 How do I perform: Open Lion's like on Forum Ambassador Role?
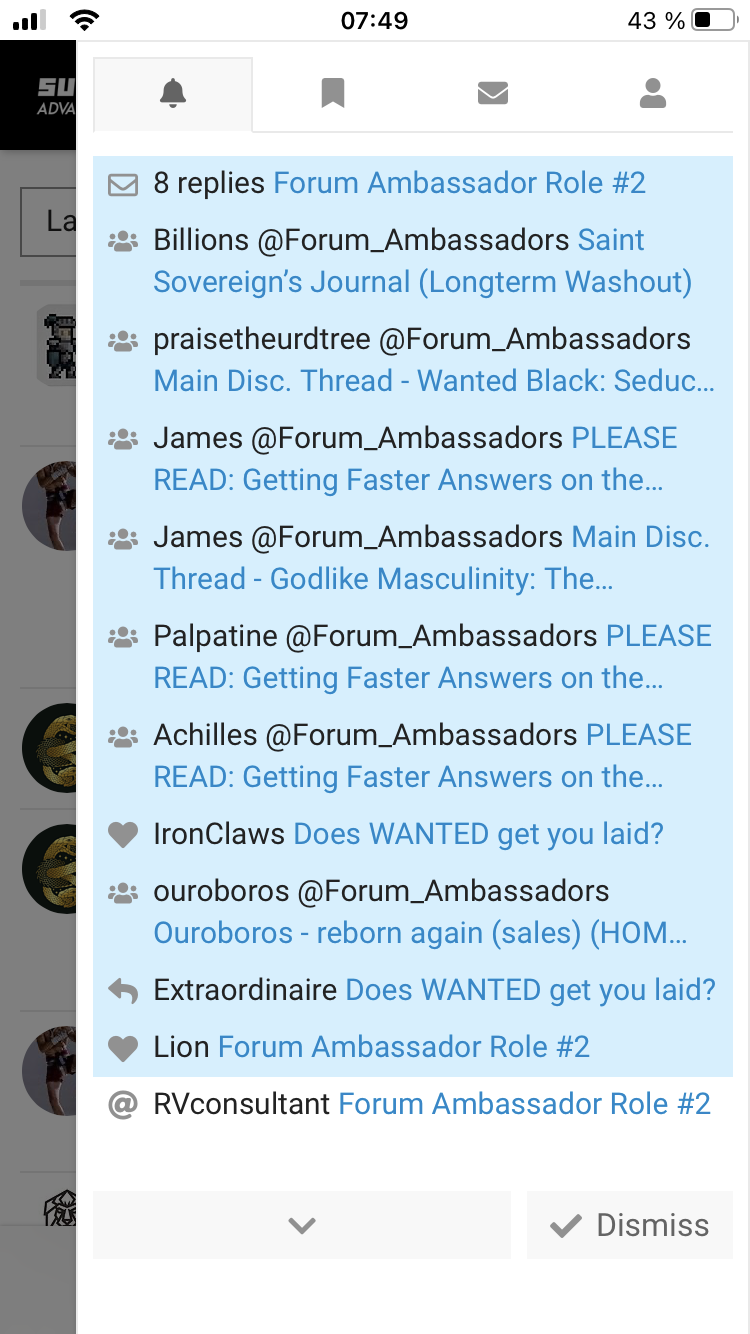coord(413,1047)
